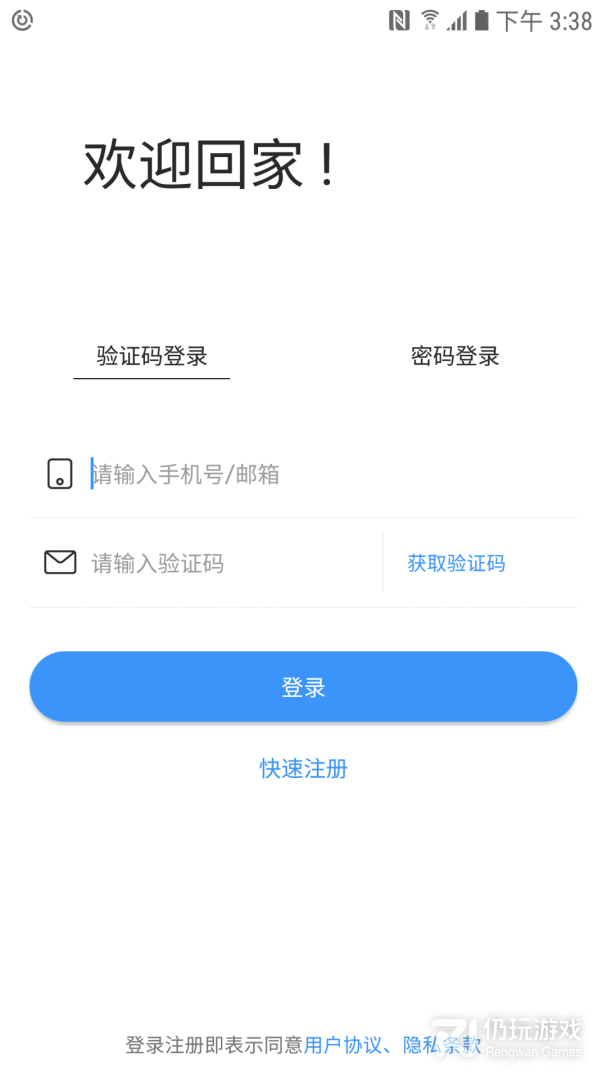Open 快速注册 to sign up
Screen dimensions: 607x1080
coord(303,768)
